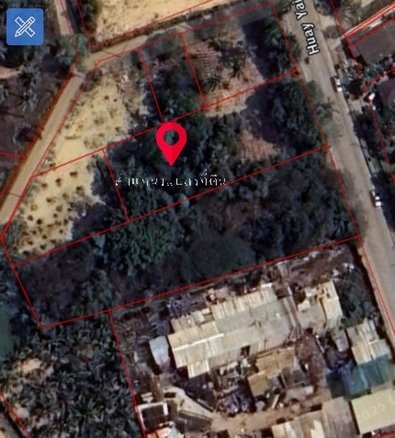Screen dimensions: 395x438
Task: Tap the red location pin marker
Action: coord(171,143)
